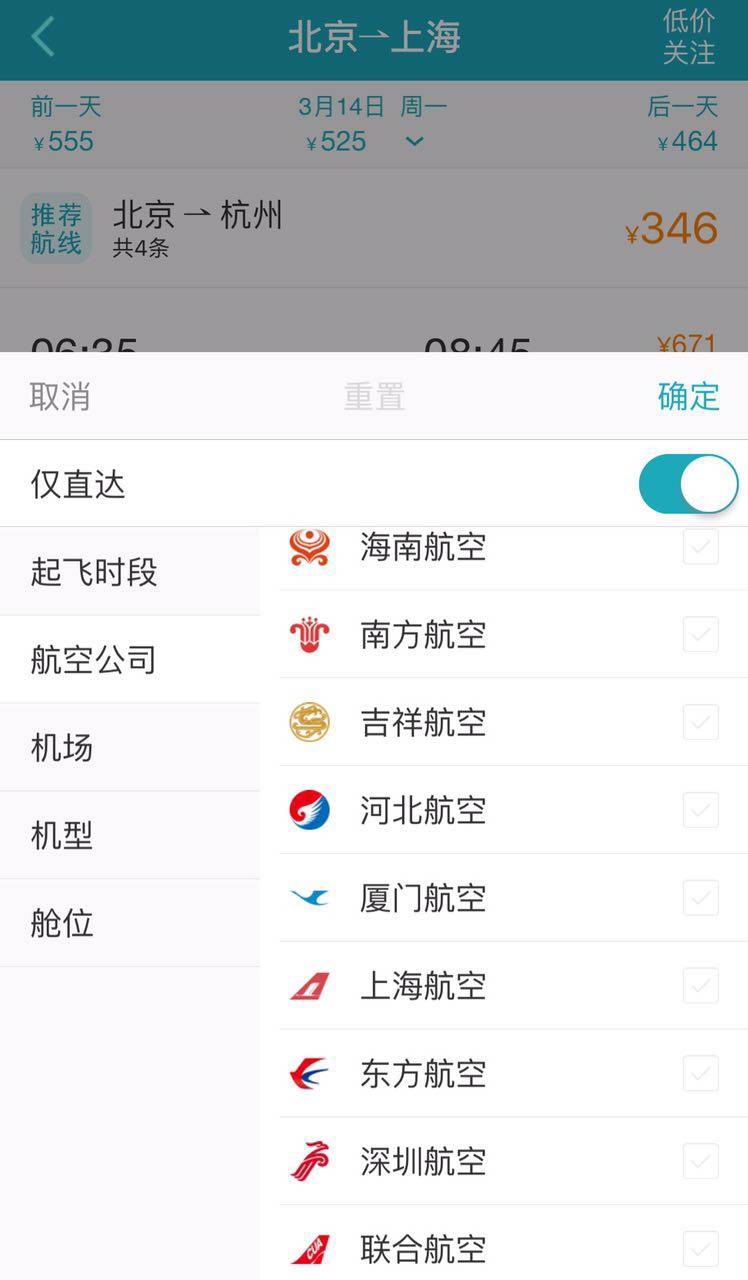Image resolution: width=748 pixels, height=1280 pixels.
Task: Tap 重置 to reset filters
Action: click(374, 397)
